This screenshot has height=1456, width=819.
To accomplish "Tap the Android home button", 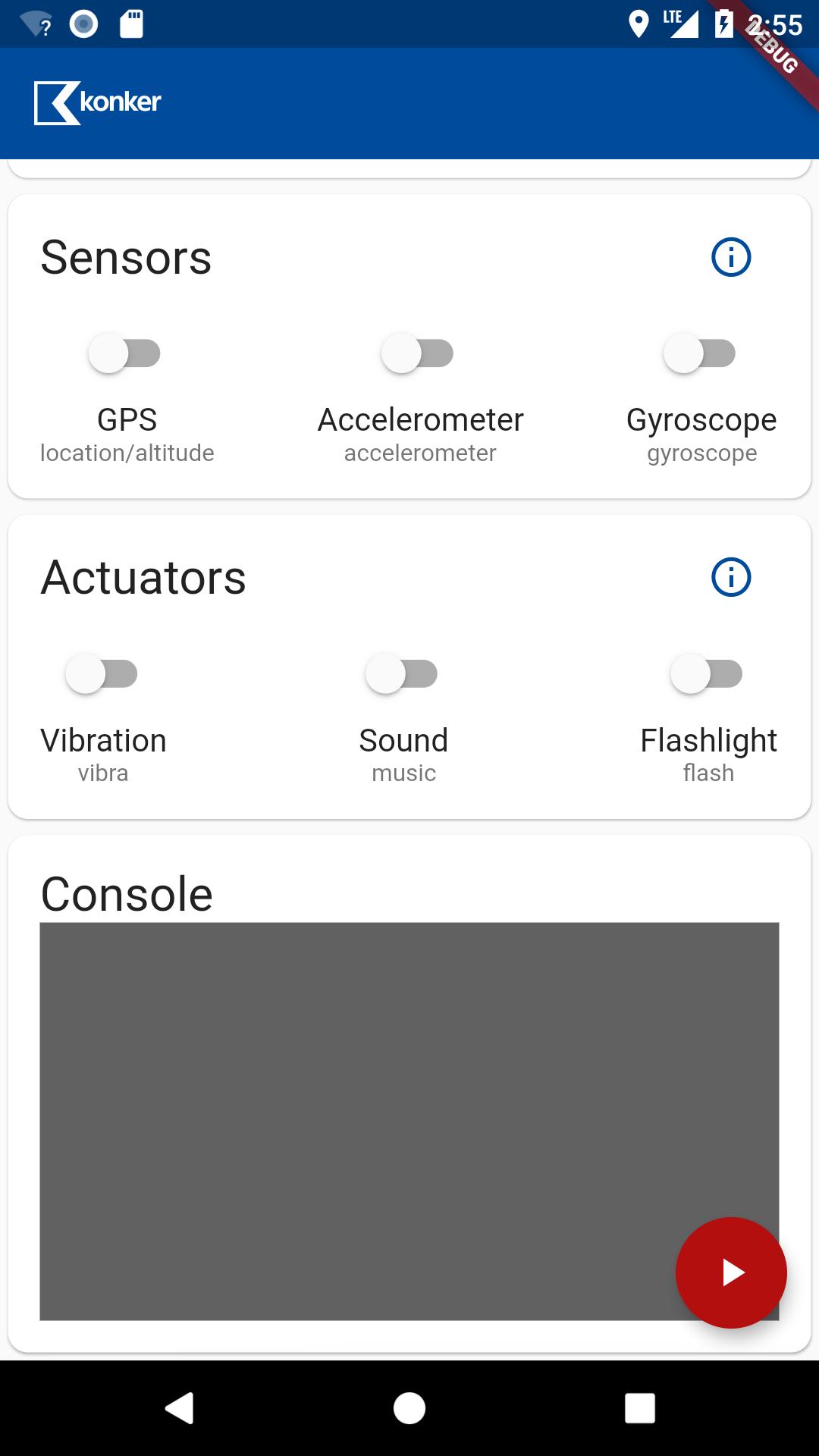I will click(408, 1409).
